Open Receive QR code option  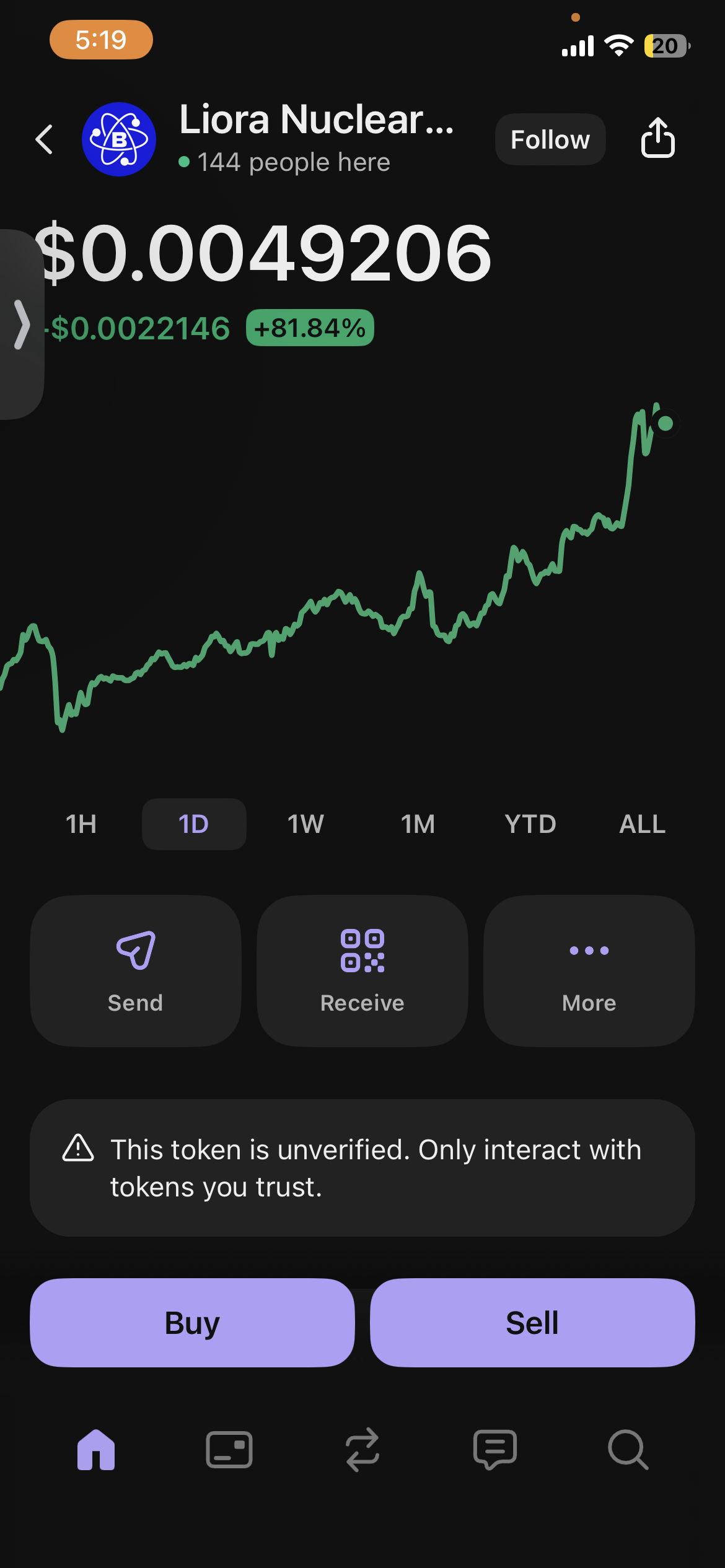point(362,970)
